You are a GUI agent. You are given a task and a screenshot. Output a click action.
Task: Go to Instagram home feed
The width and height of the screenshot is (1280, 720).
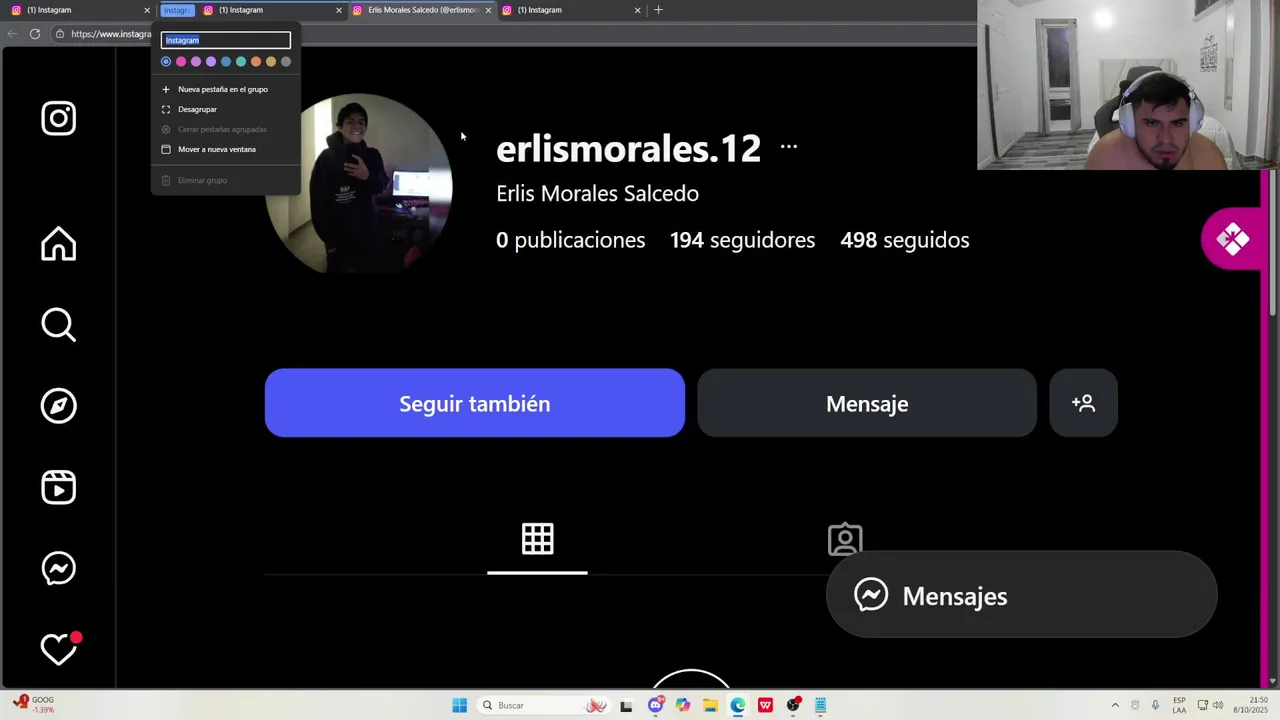[x=58, y=244]
